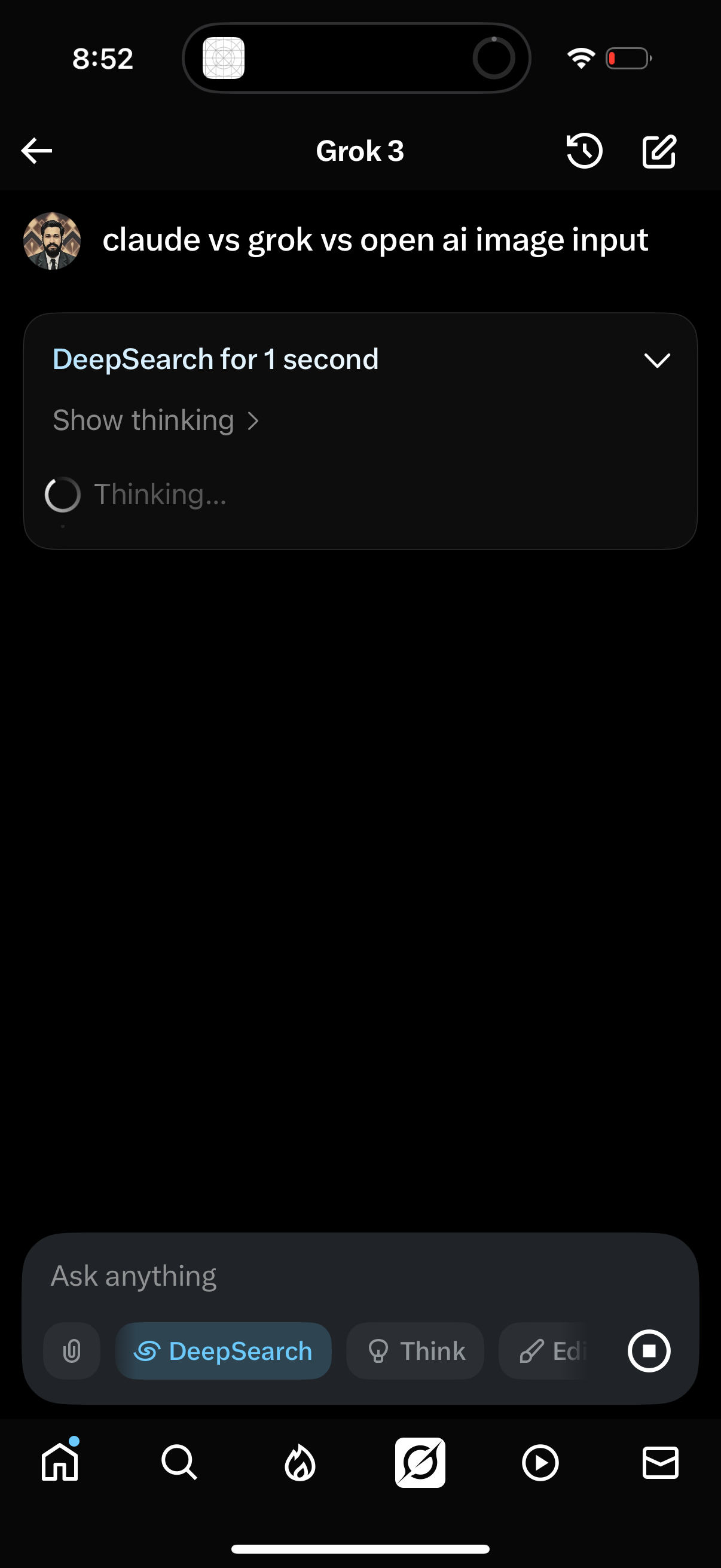Go back with the arrow
Image resolution: width=721 pixels, height=1568 pixels.
coord(36,150)
